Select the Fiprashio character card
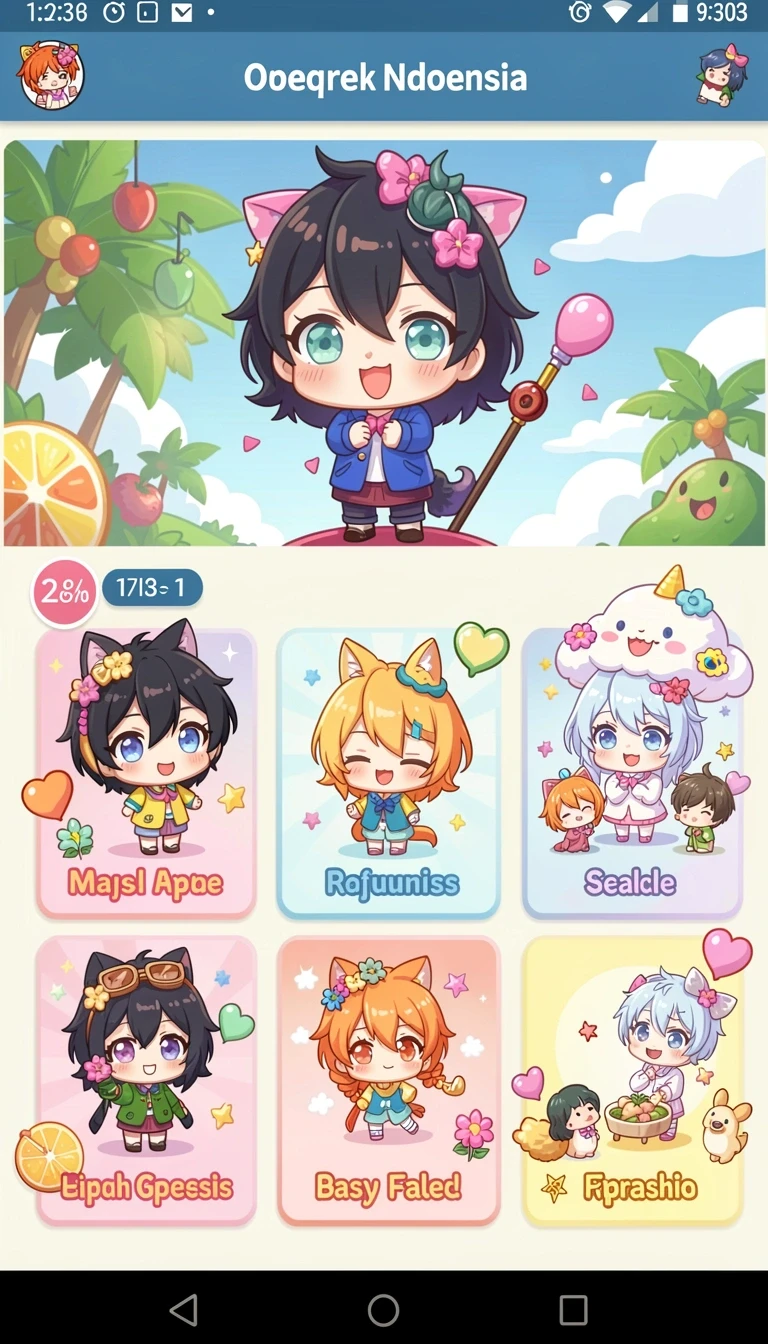Image resolution: width=768 pixels, height=1344 pixels. pos(632,1081)
